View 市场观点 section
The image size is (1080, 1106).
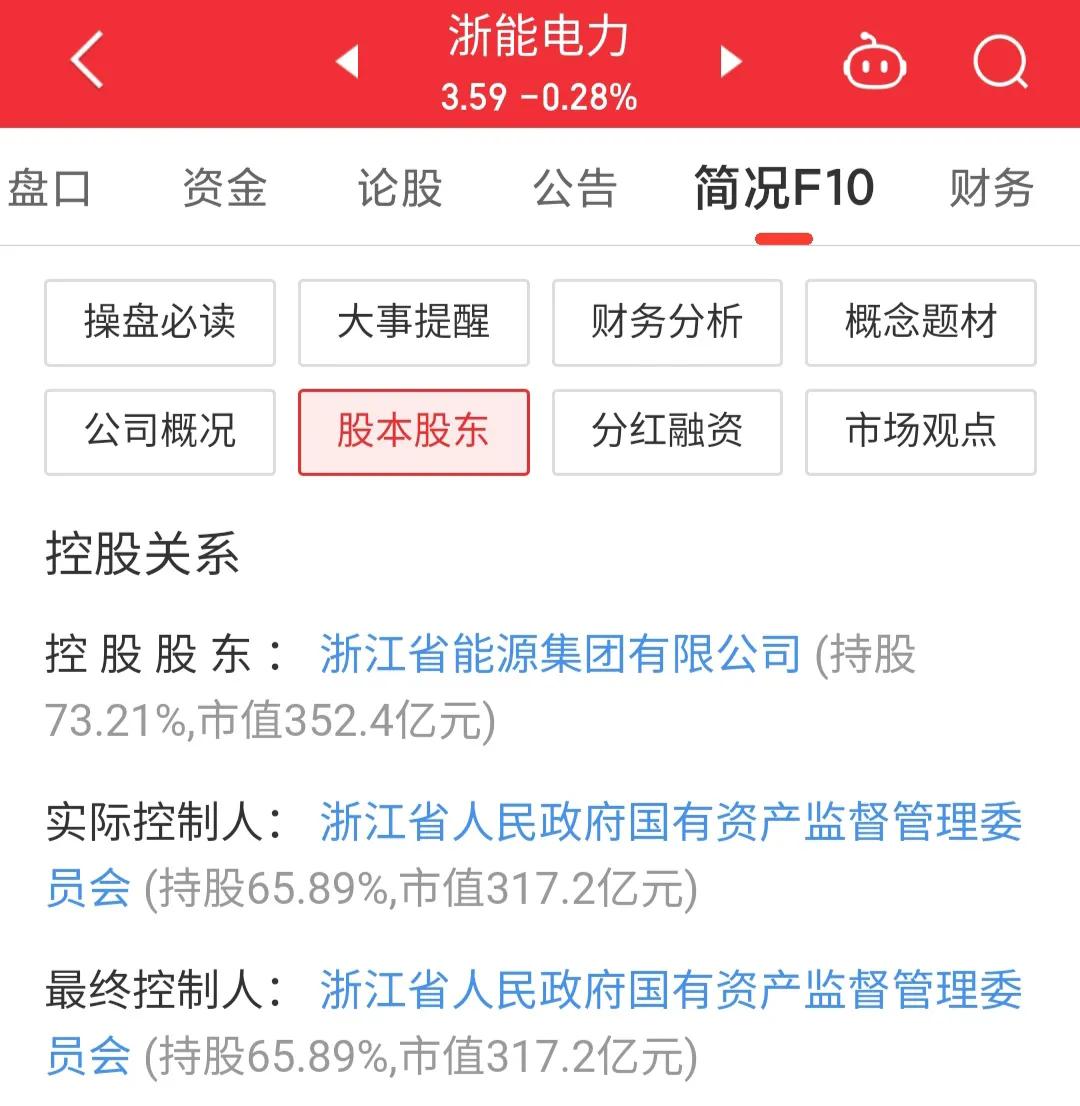click(x=920, y=432)
